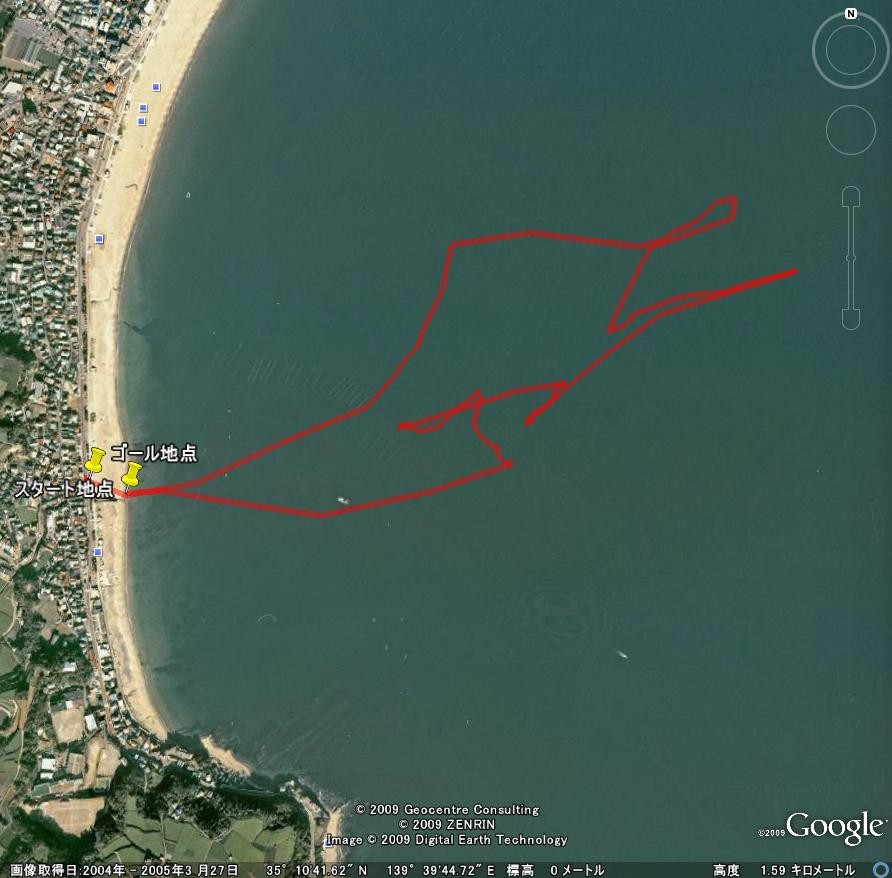Tap the move joystick circle below the compass
The image size is (892, 878).
click(851, 129)
